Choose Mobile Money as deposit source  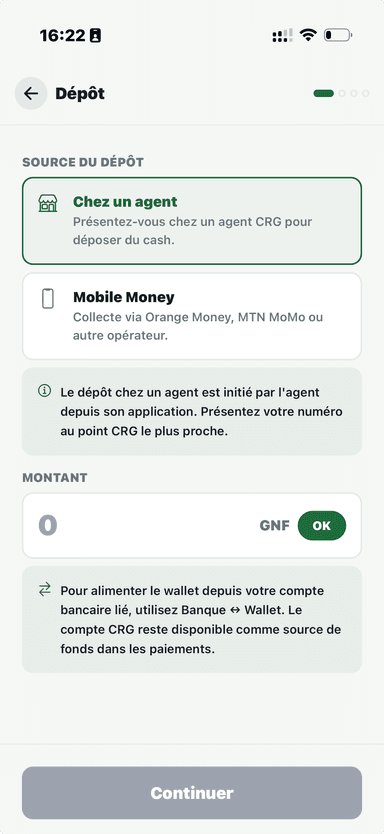(x=192, y=316)
